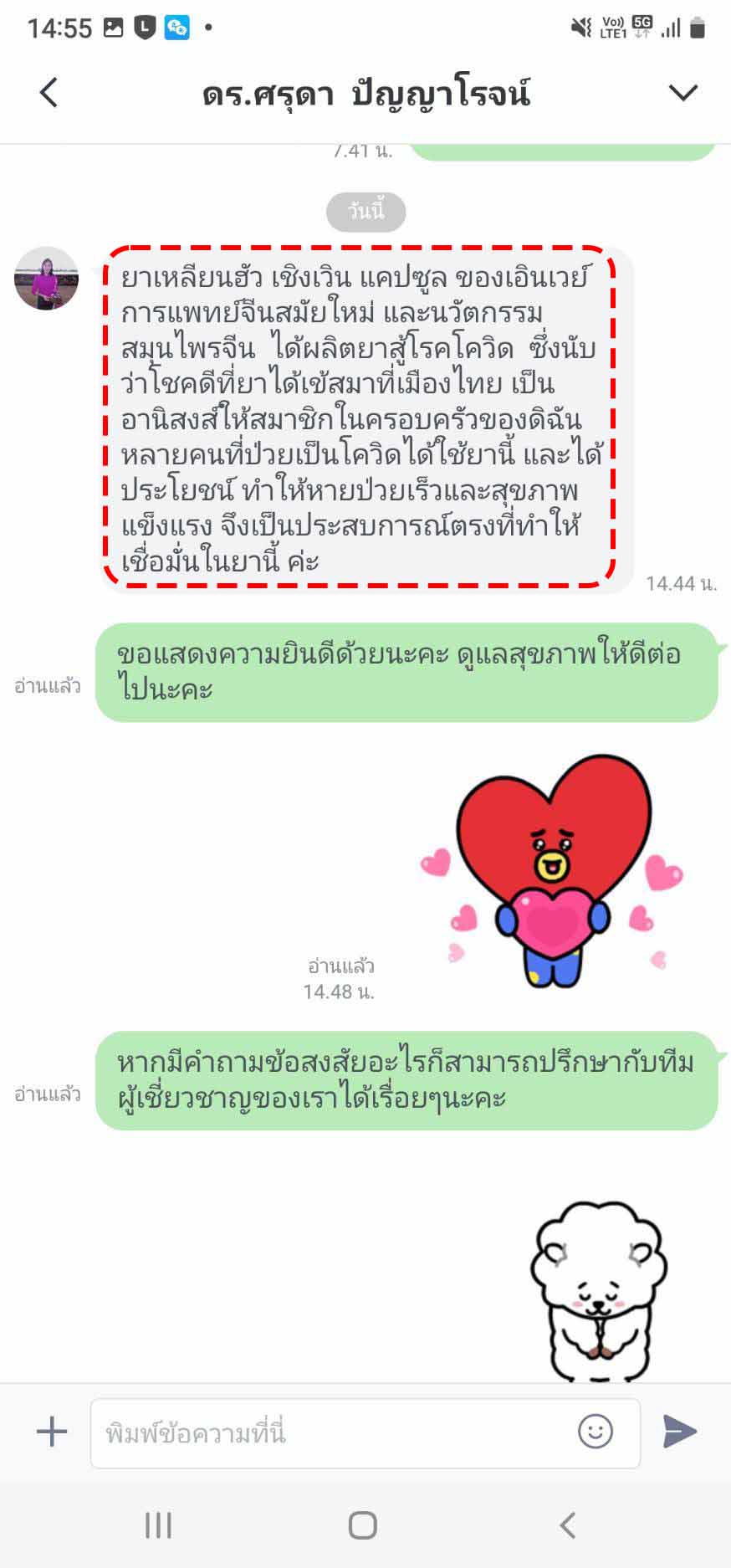Tap the white bowing character sticker
Viewport: 731px width, 1568px height.
(x=599, y=1291)
